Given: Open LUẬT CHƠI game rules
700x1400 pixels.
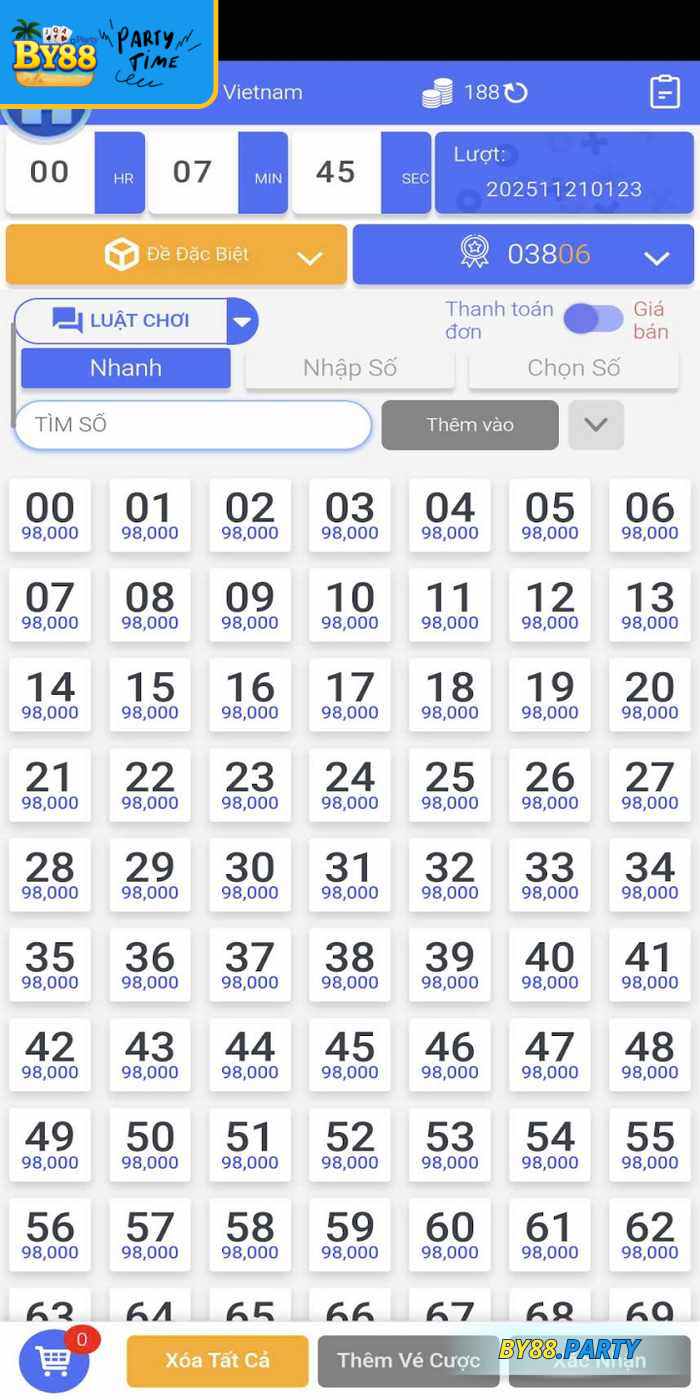Looking at the screenshot, I should 121,321.
